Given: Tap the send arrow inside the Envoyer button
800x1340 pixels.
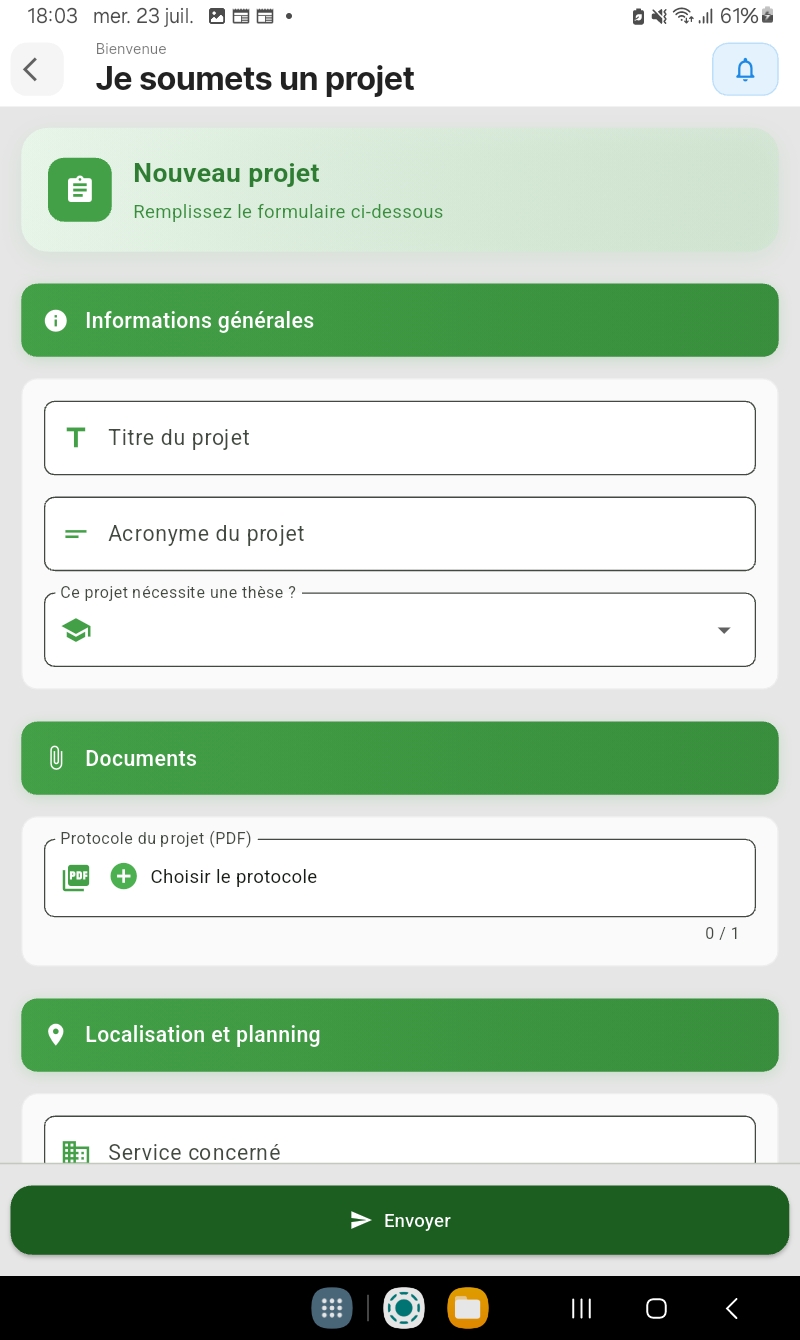Looking at the screenshot, I should [x=361, y=1220].
